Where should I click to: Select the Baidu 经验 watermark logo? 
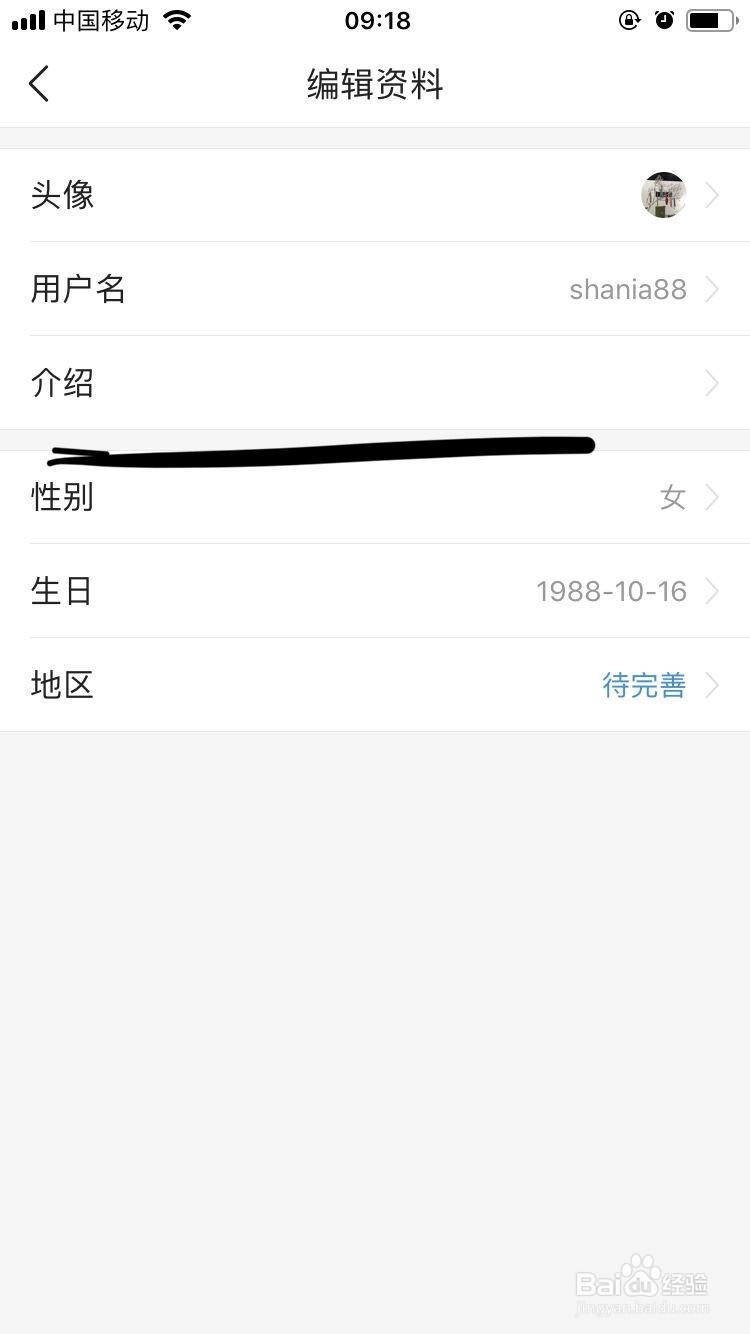click(x=643, y=1280)
